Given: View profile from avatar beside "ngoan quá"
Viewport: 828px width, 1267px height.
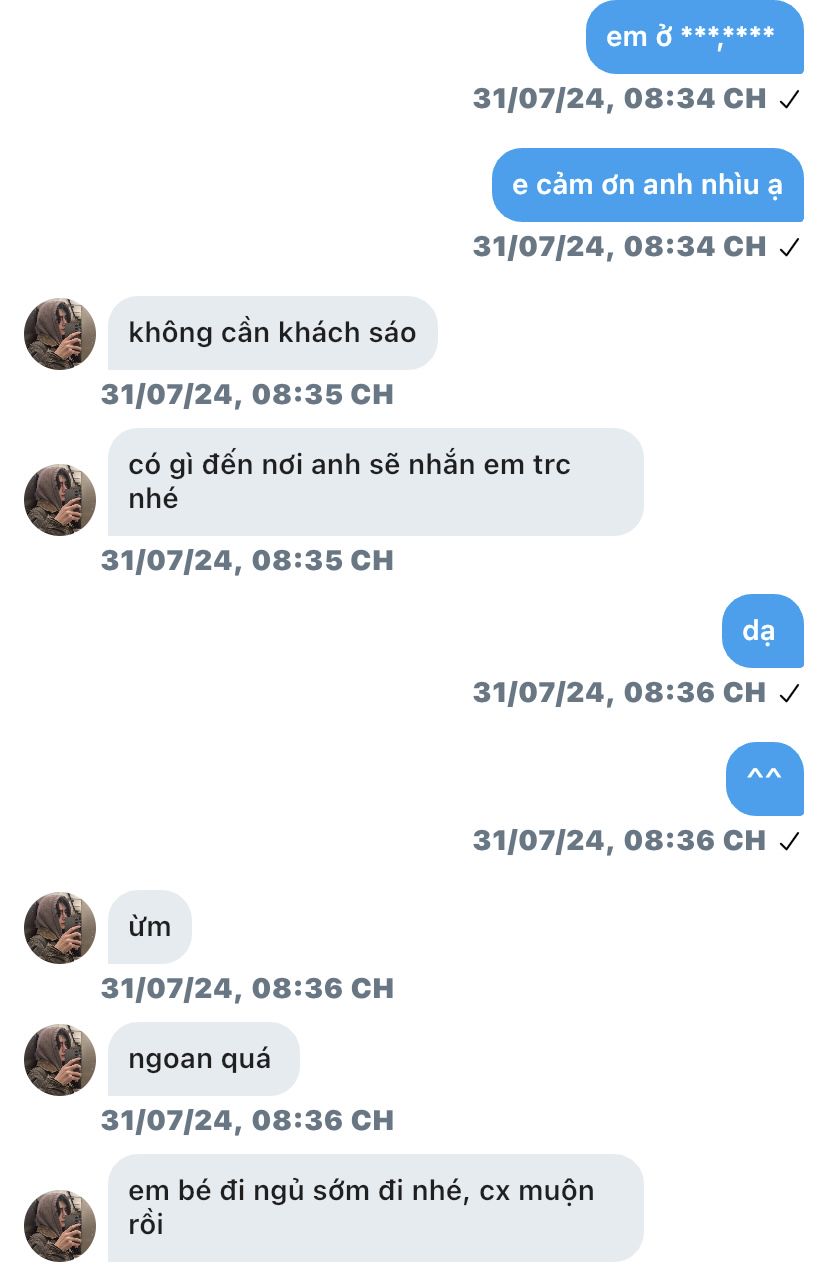Looking at the screenshot, I should (60, 1060).
